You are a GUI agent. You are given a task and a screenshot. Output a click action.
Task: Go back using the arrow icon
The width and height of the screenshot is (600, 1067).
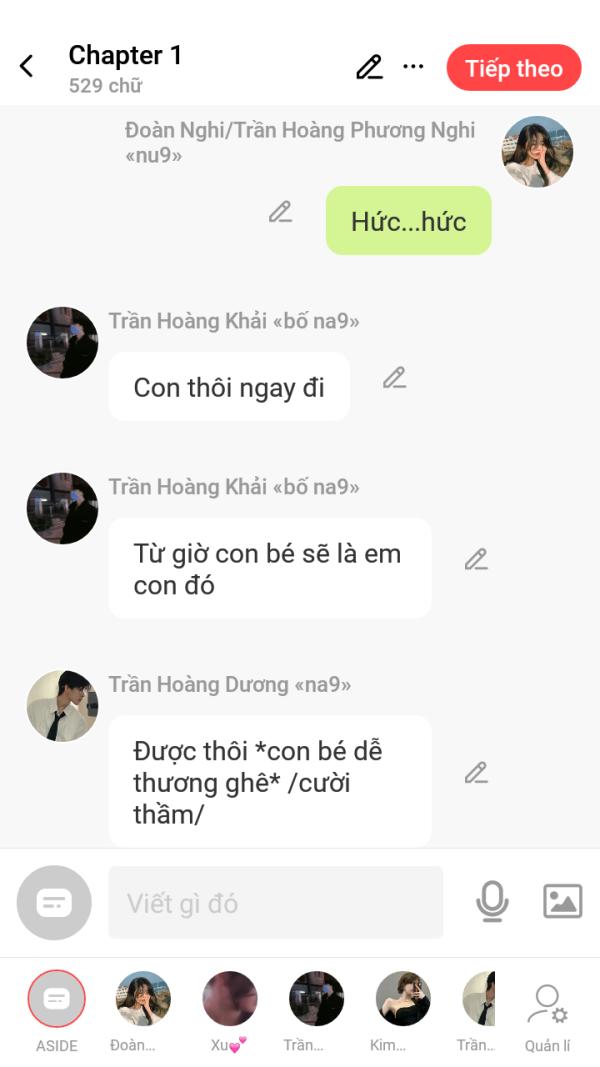(27, 67)
